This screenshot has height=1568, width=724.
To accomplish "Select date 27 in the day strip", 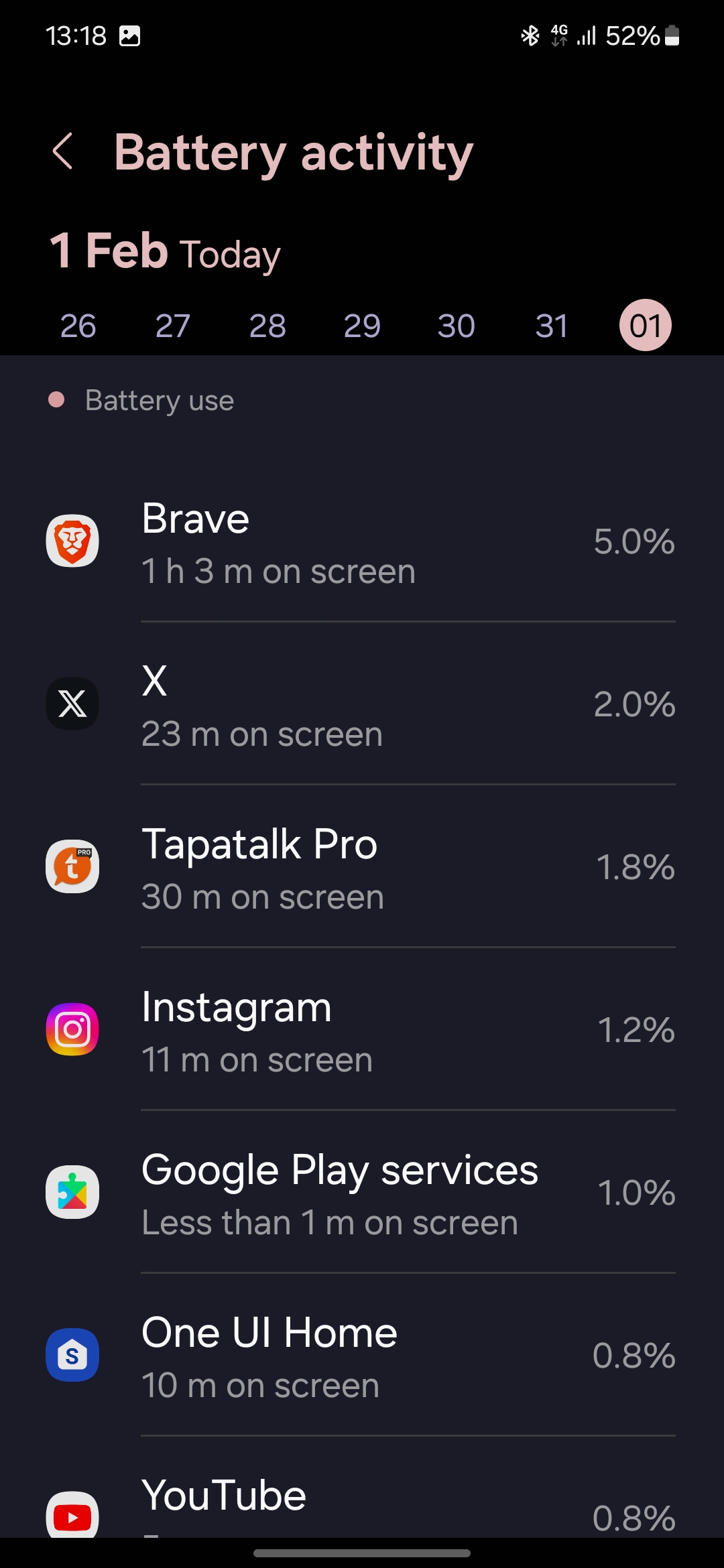I will point(172,326).
